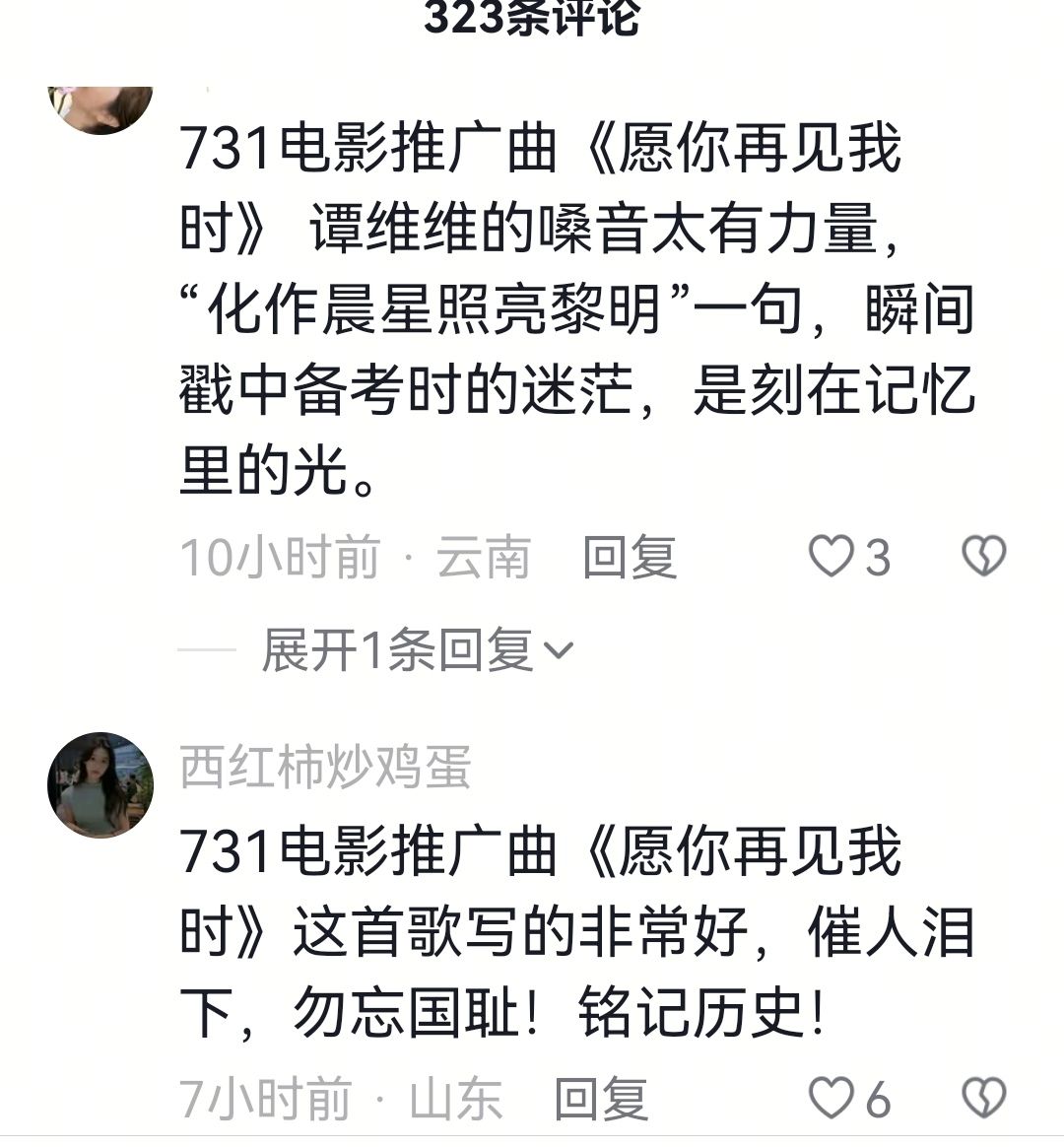Reply to 西红柿炒鸡蛋's comment
The width and height of the screenshot is (1064, 1147).
pyautogui.click(x=601, y=1099)
